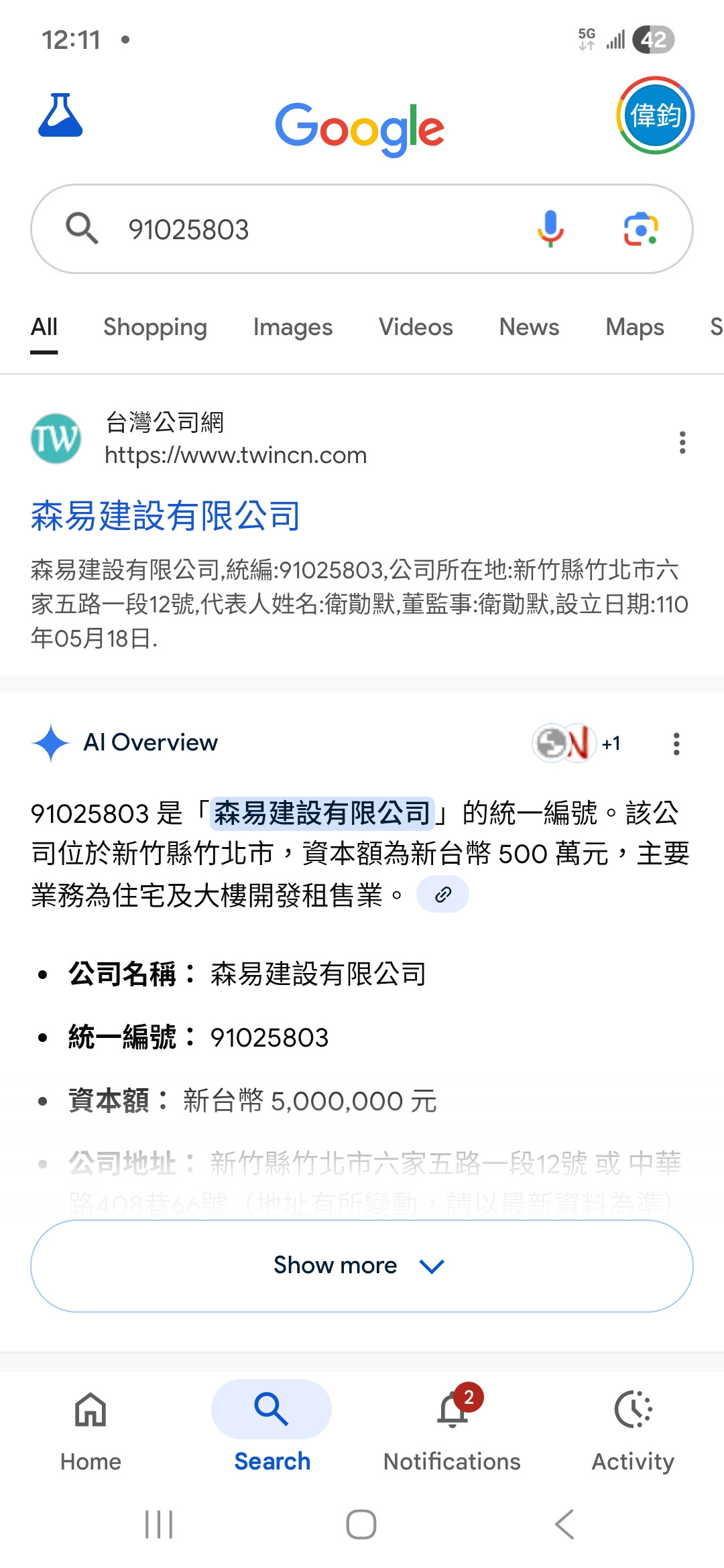Open the account profile avatar
The height and width of the screenshot is (1568, 724).
coord(655,115)
